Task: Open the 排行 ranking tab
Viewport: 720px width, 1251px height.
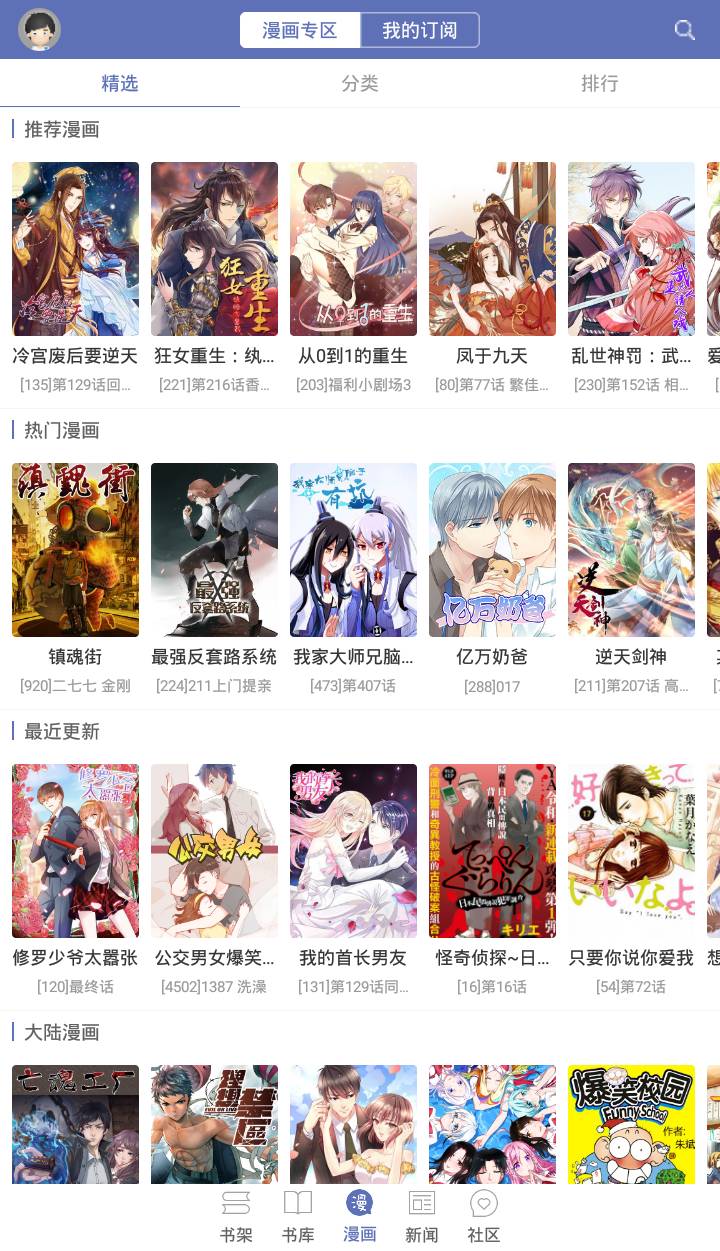Action: point(600,84)
